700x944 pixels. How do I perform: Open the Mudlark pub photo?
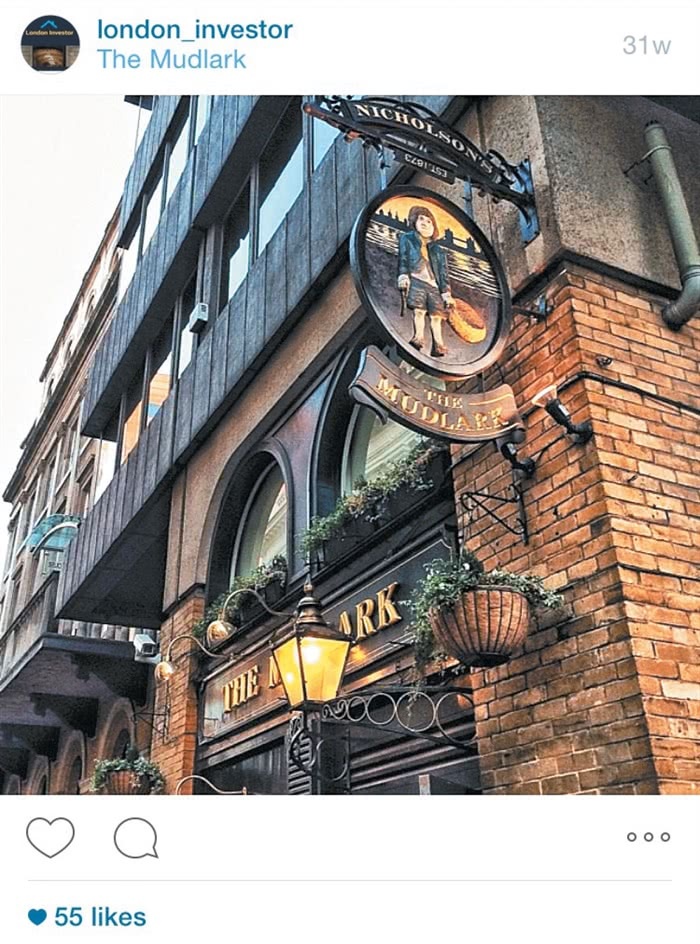[x=350, y=445]
